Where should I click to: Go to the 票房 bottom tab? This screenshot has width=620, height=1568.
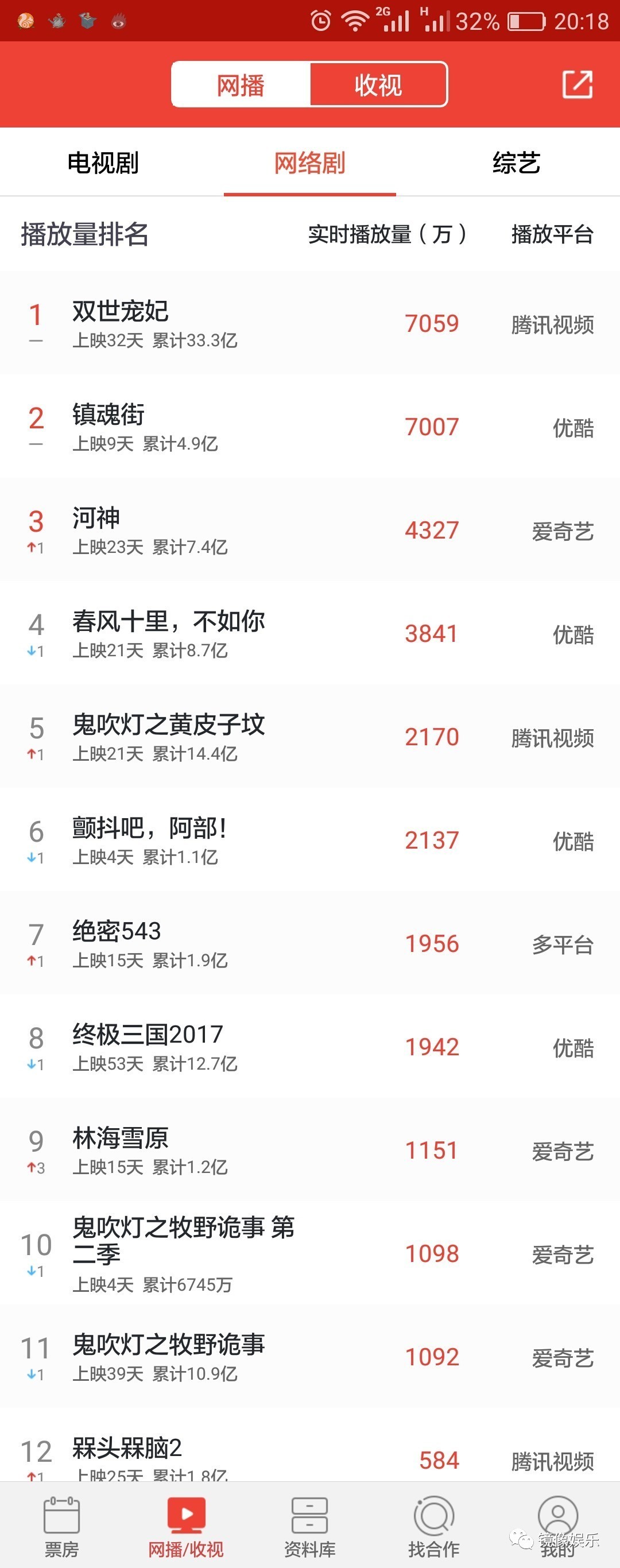coord(61,1526)
